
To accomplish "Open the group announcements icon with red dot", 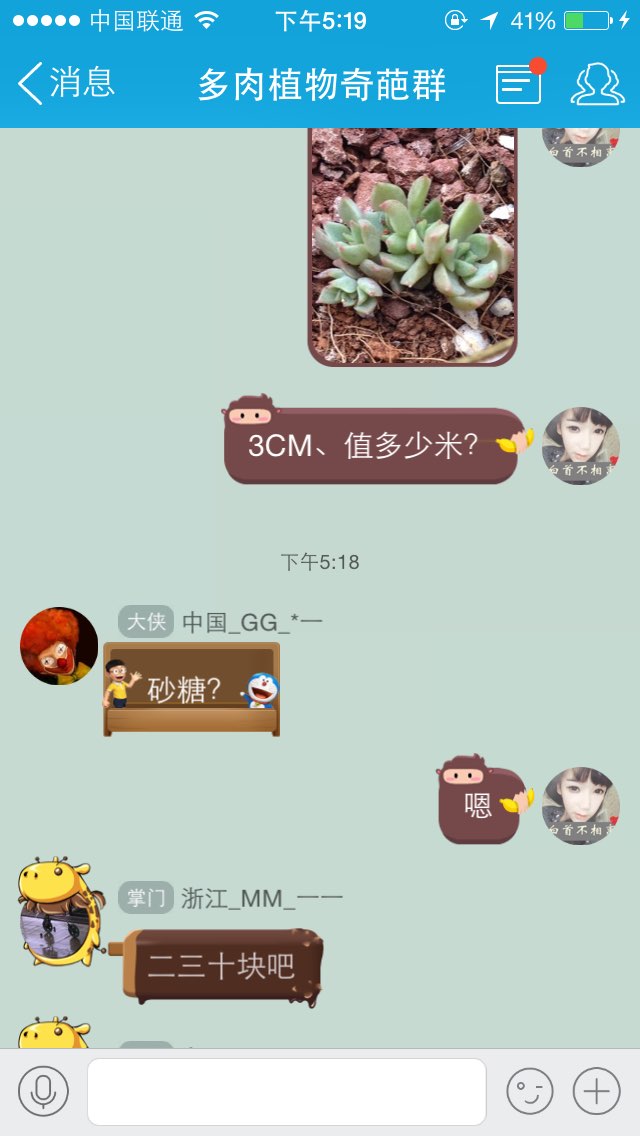I will pos(519,83).
